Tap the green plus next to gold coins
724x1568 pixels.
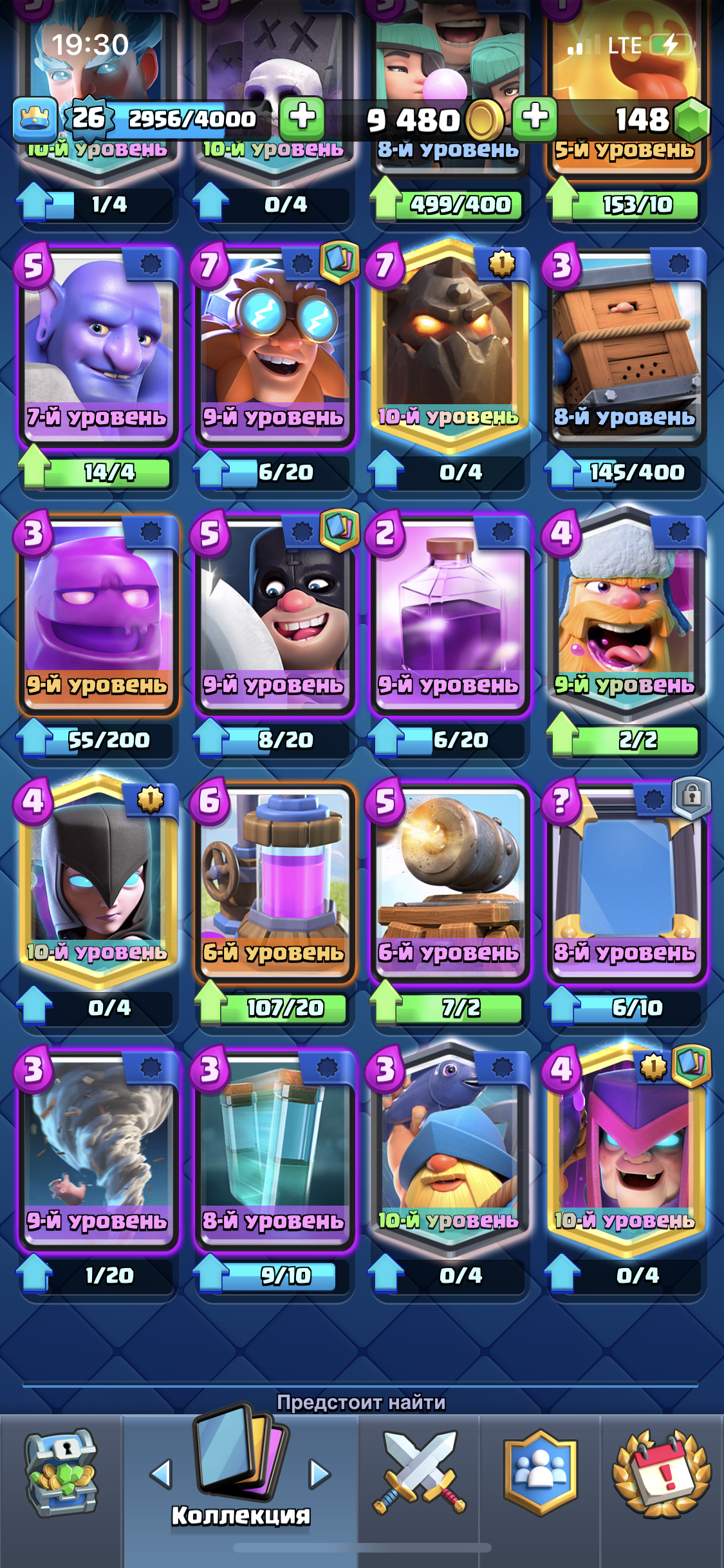[x=535, y=119]
